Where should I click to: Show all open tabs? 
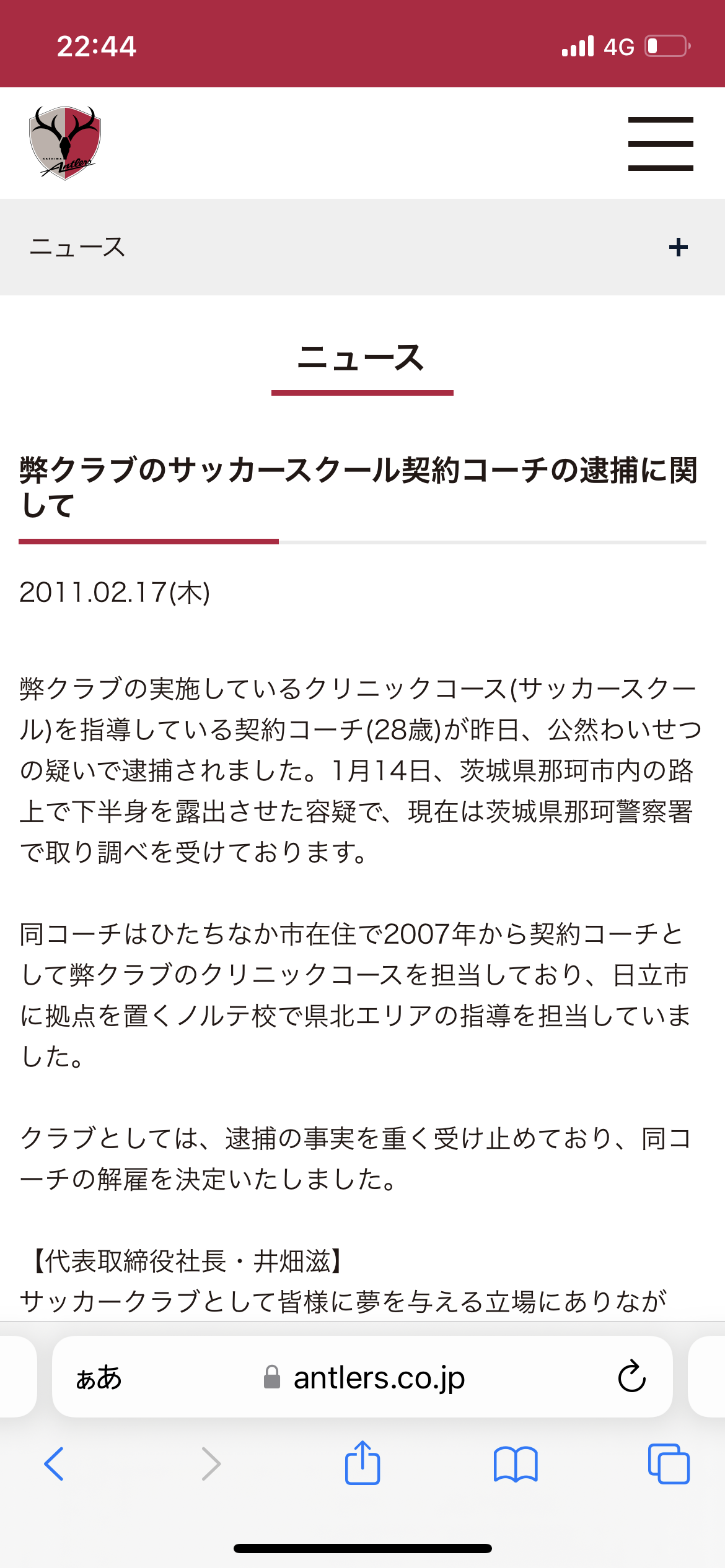tap(669, 1464)
